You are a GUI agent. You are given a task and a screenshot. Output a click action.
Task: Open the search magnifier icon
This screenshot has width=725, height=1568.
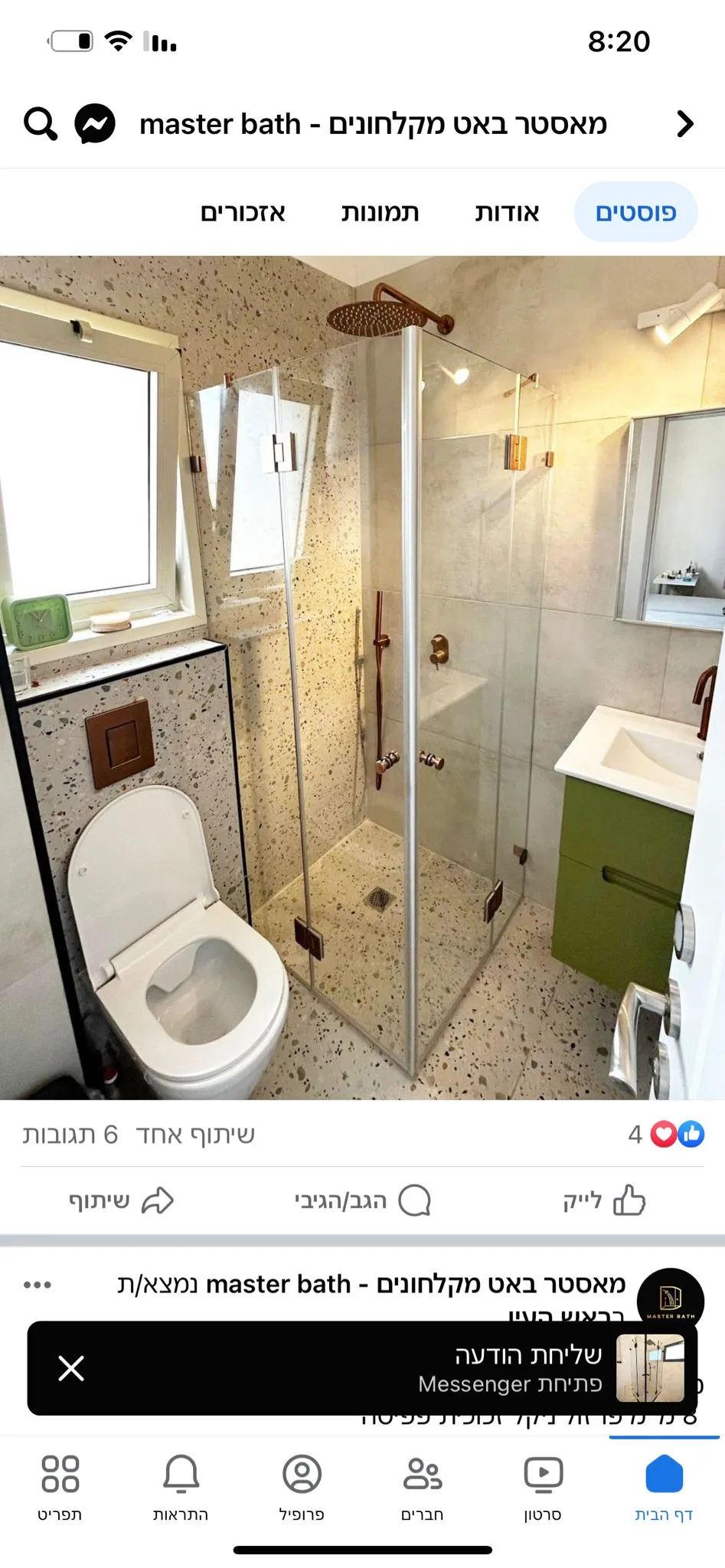(x=41, y=123)
